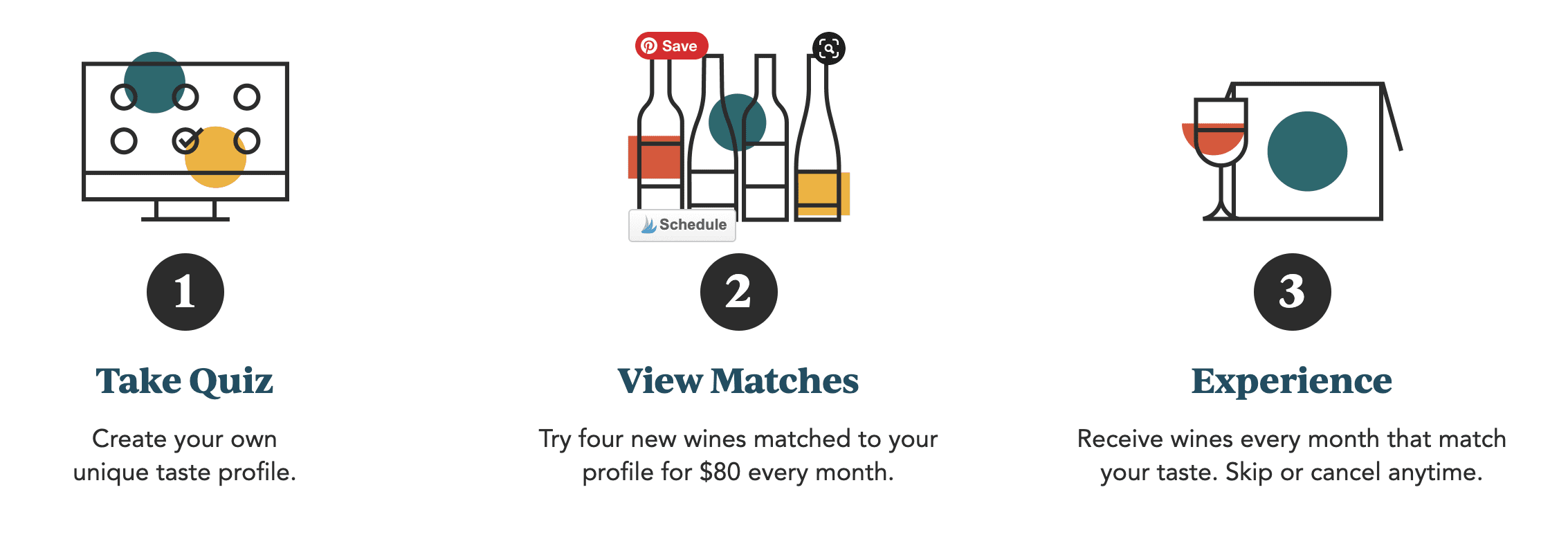The height and width of the screenshot is (548, 1568).
Task: Open visual search on the bottles image
Action: point(828,48)
